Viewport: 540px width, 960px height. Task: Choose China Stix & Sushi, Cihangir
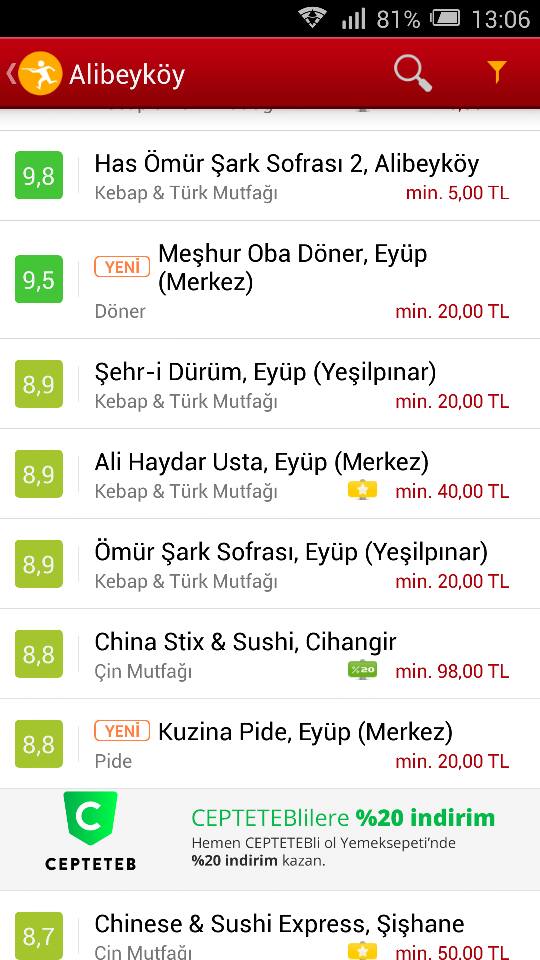coord(270,654)
